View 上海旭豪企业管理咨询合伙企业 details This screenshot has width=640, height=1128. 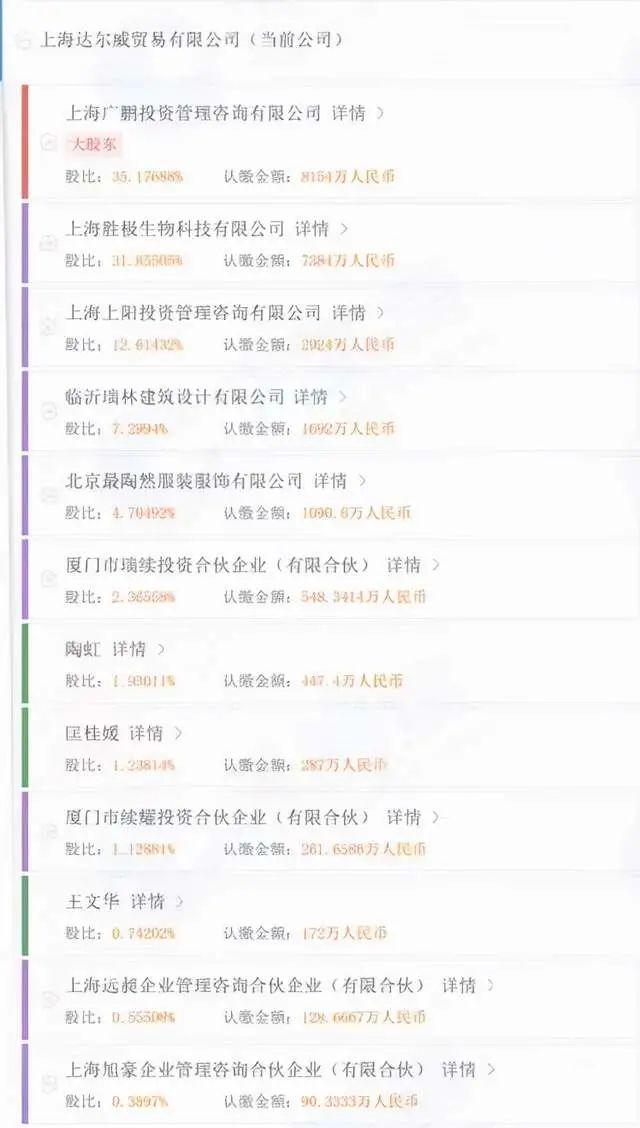pos(467,1069)
